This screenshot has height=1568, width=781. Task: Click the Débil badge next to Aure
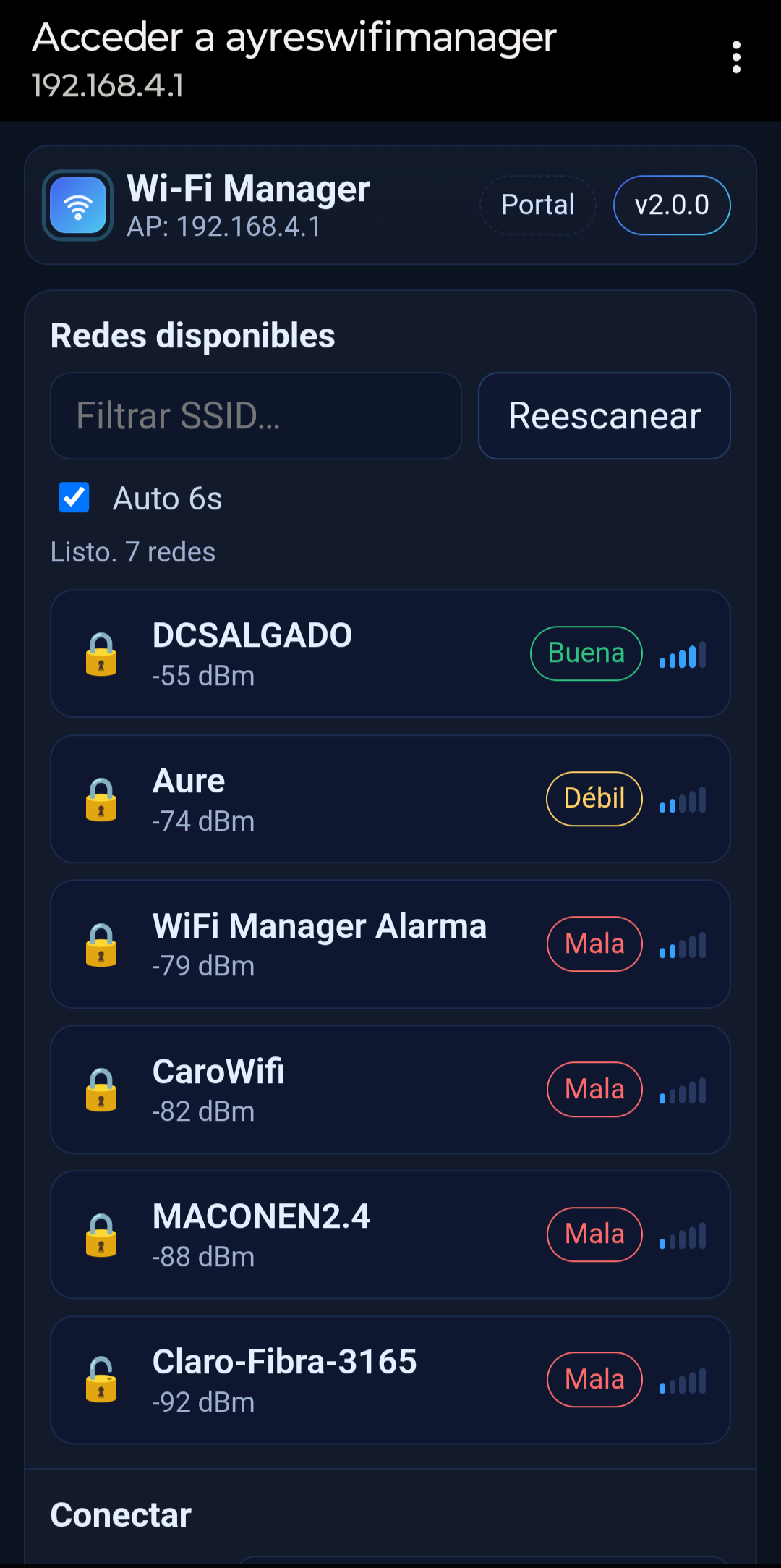coord(594,798)
